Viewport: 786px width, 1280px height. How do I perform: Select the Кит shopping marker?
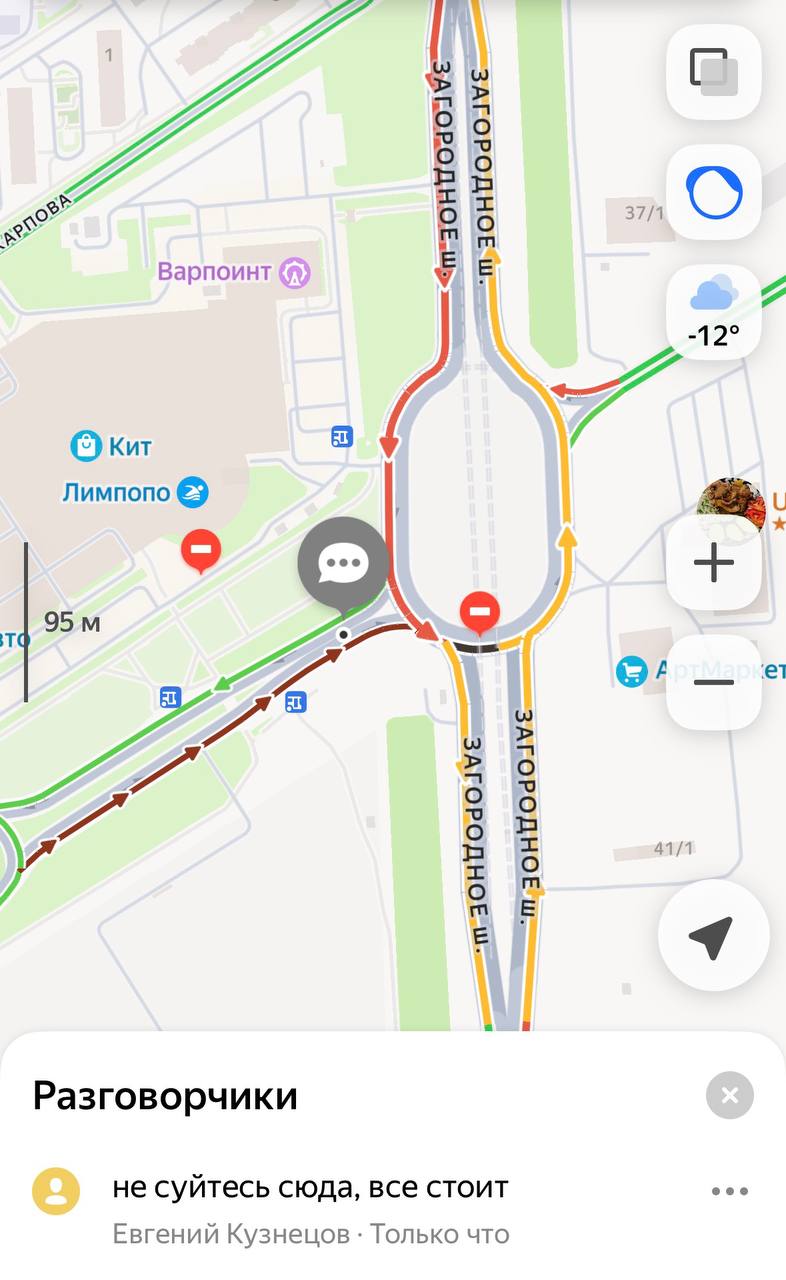87,445
